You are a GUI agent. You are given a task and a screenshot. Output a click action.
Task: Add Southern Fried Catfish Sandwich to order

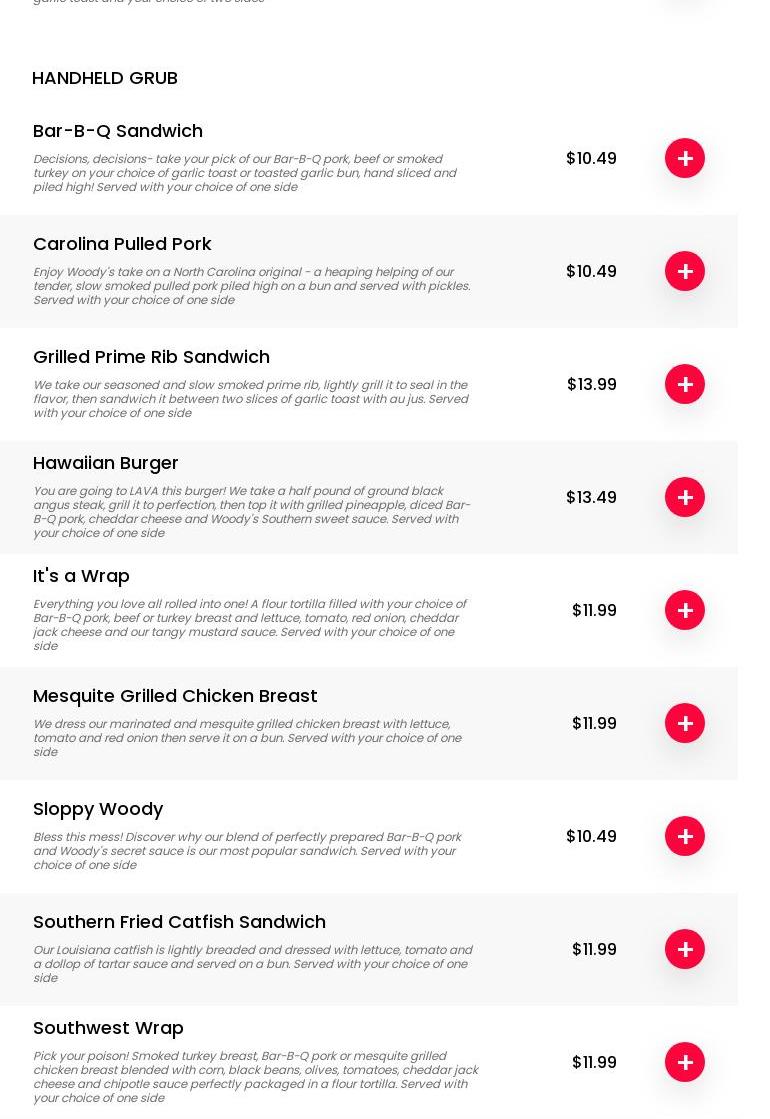685,949
